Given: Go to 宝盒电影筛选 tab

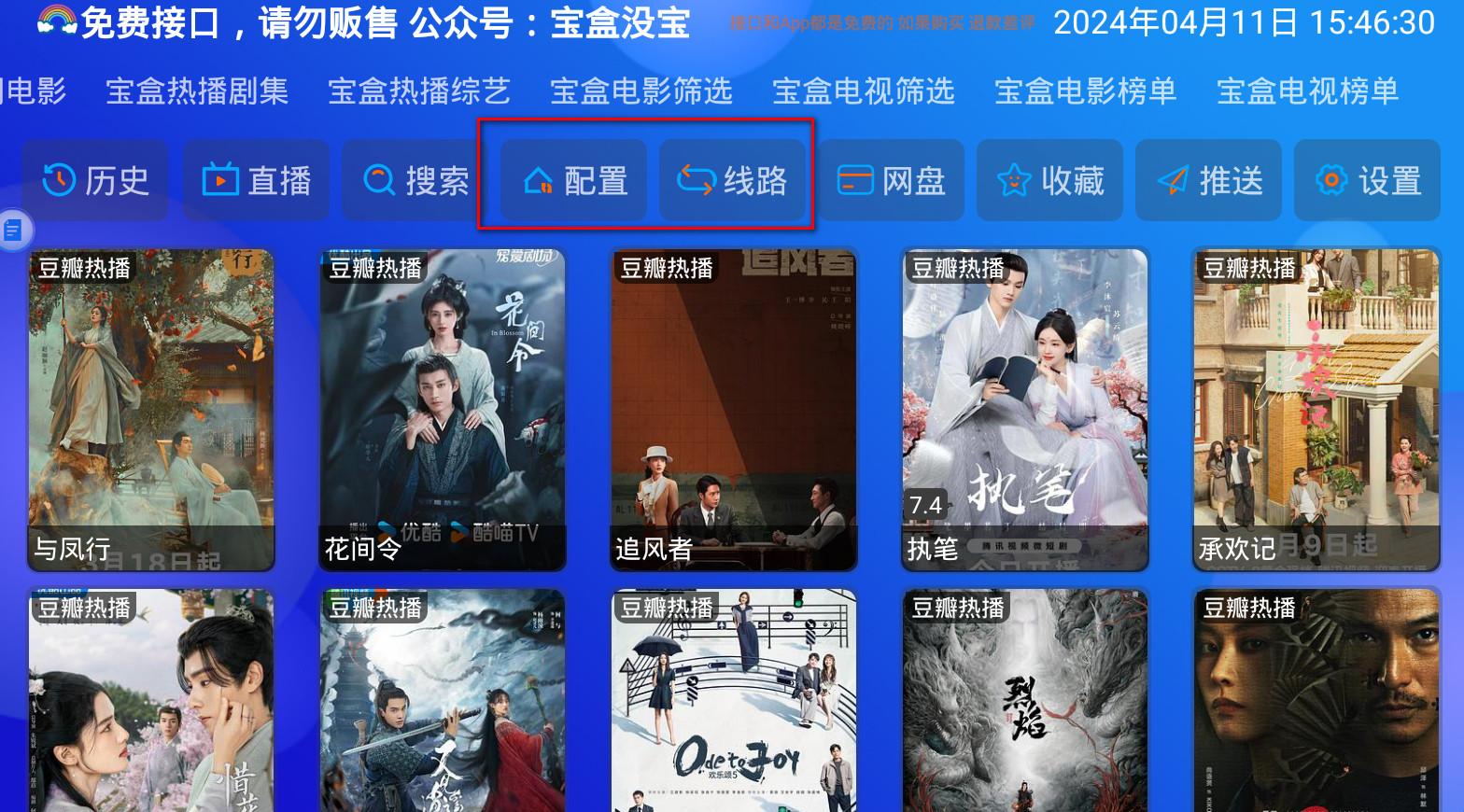Looking at the screenshot, I should point(641,91).
